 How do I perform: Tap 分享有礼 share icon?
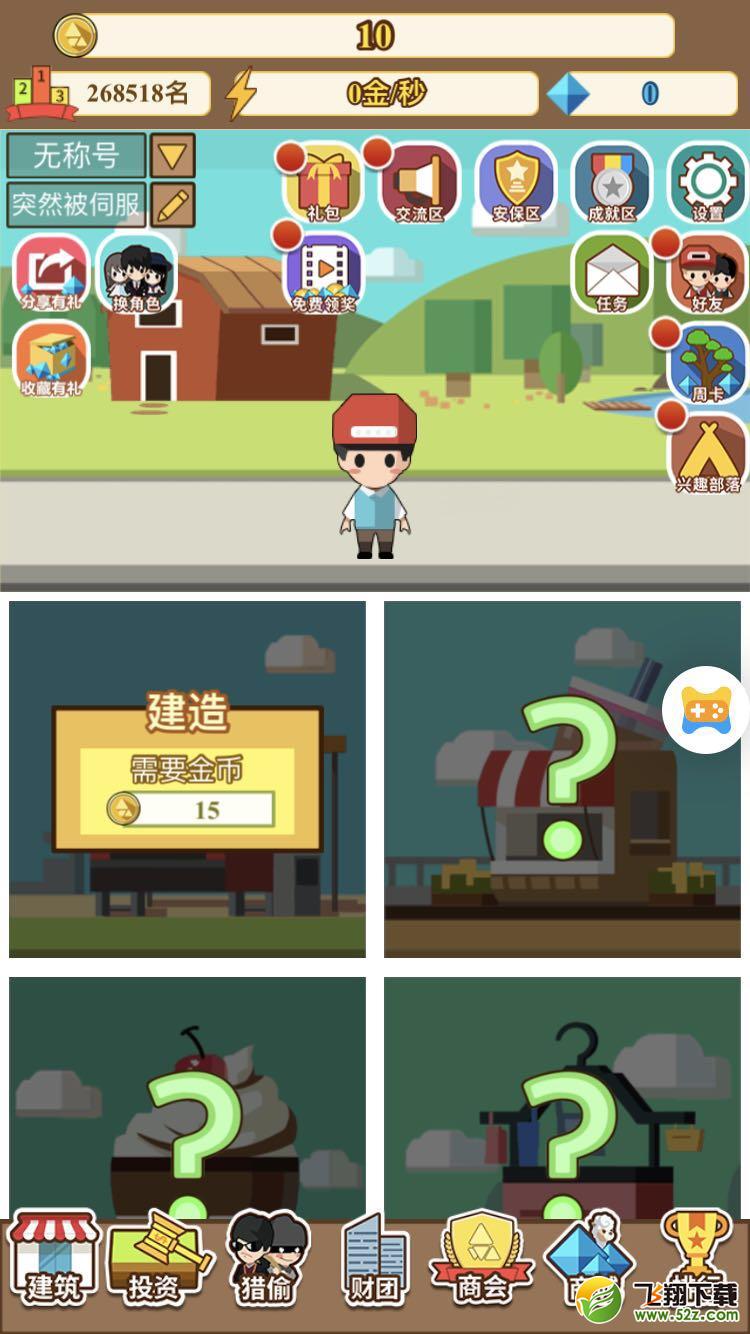(x=51, y=273)
